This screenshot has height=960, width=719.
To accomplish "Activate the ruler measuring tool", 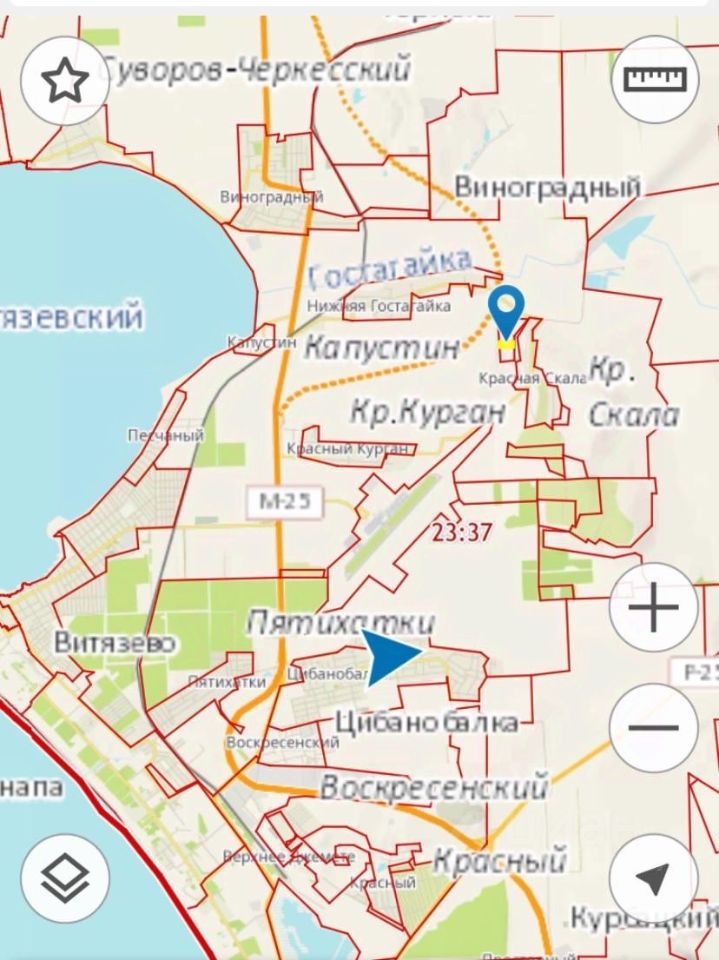I will click(654, 80).
